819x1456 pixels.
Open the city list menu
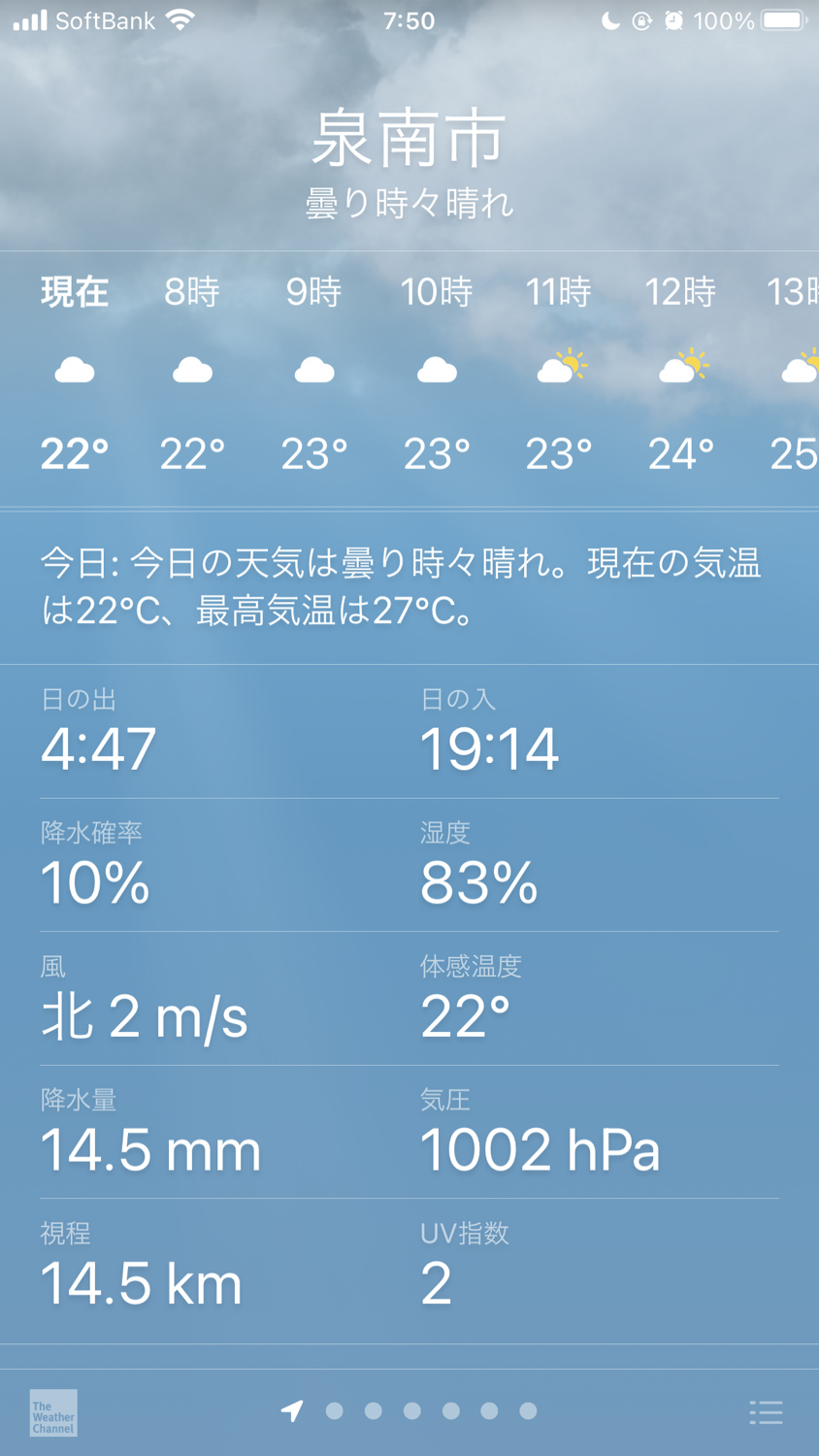tap(766, 1412)
